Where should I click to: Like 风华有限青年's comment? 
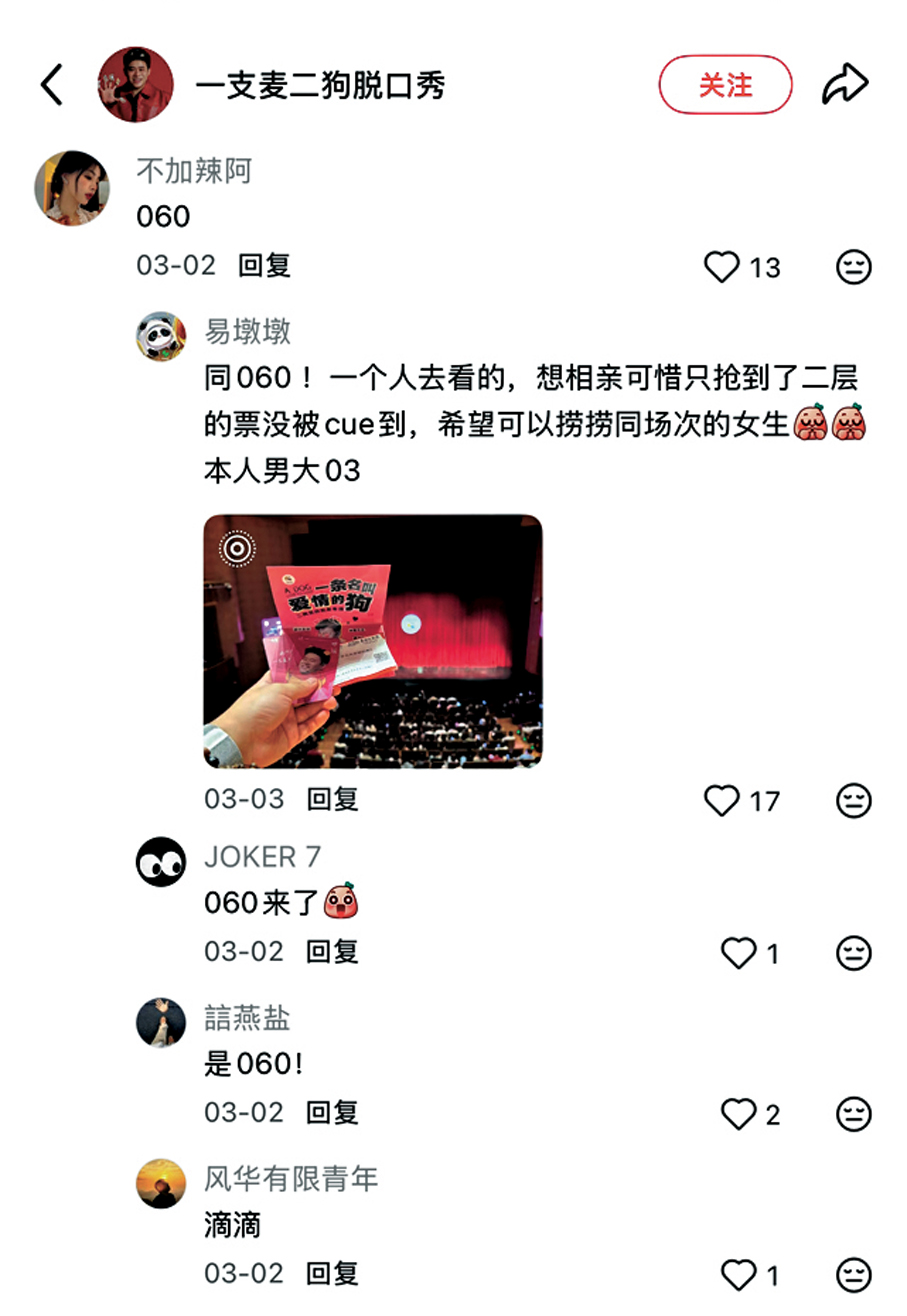click(x=739, y=1275)
